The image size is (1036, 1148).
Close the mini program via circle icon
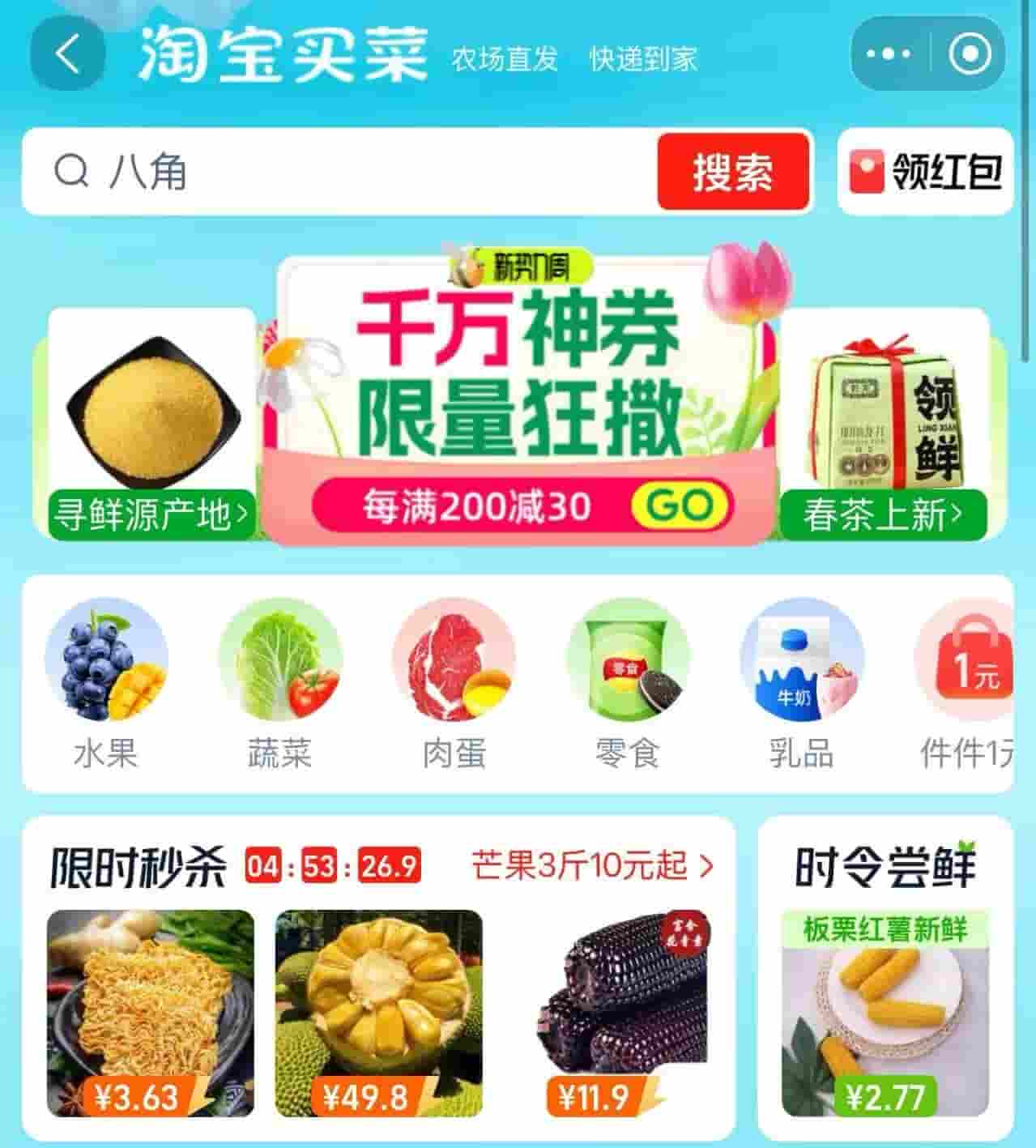(969, 54)
